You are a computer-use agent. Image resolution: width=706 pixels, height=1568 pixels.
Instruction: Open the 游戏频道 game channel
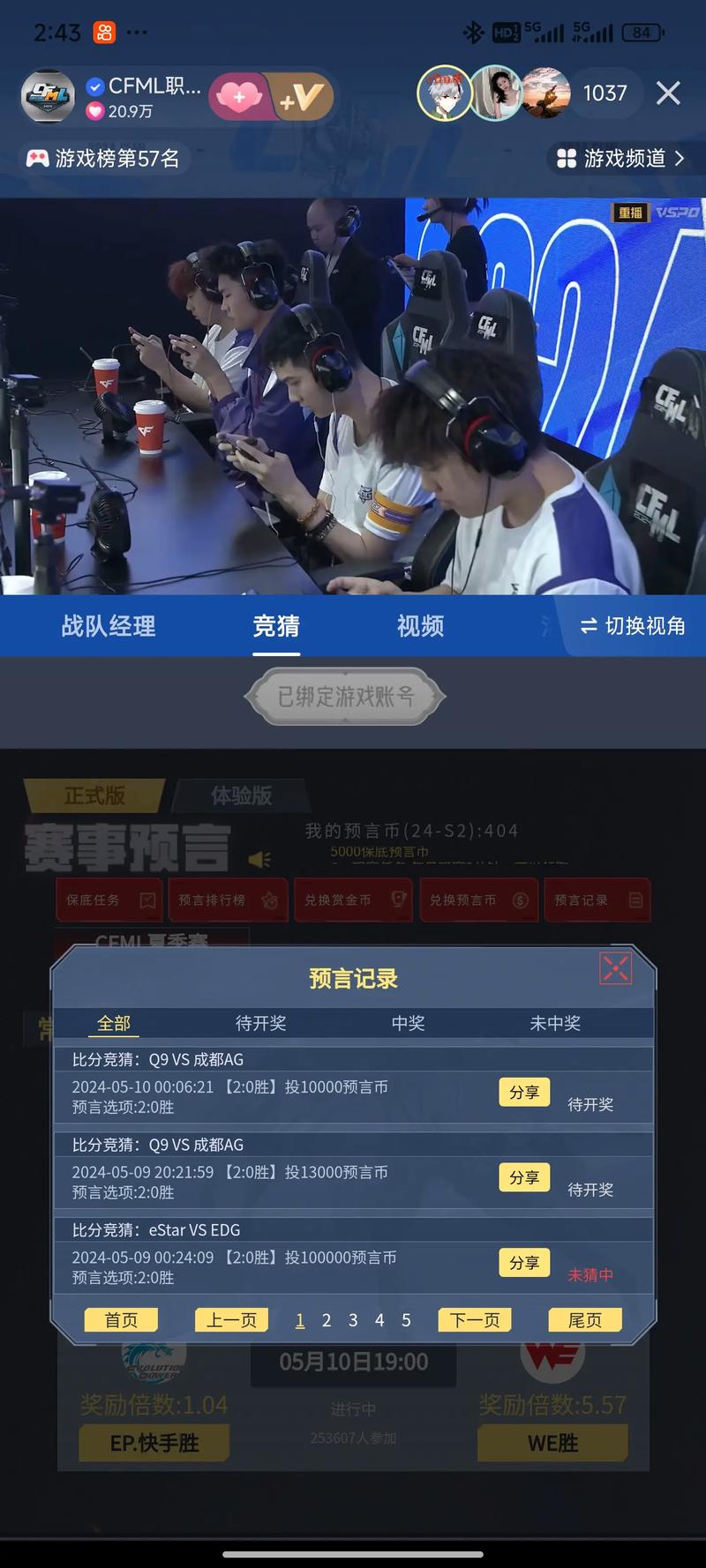click(x=620, y=159)
